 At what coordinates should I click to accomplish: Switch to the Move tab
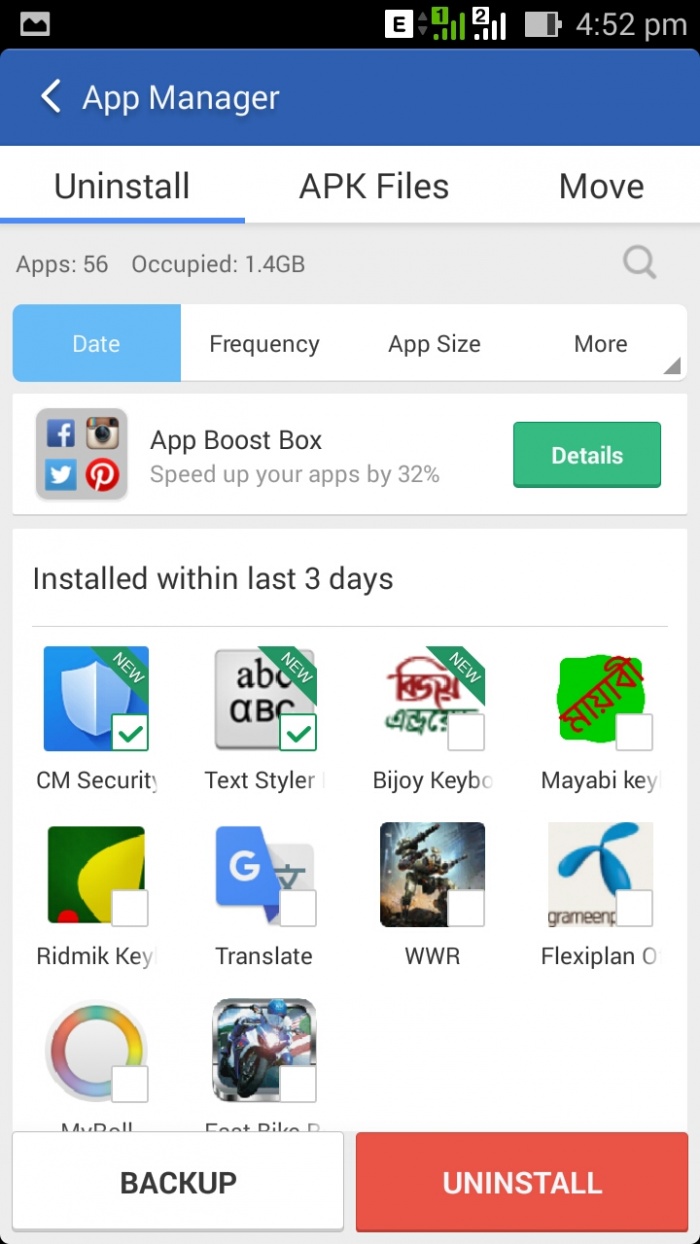[x=601, y=186]
